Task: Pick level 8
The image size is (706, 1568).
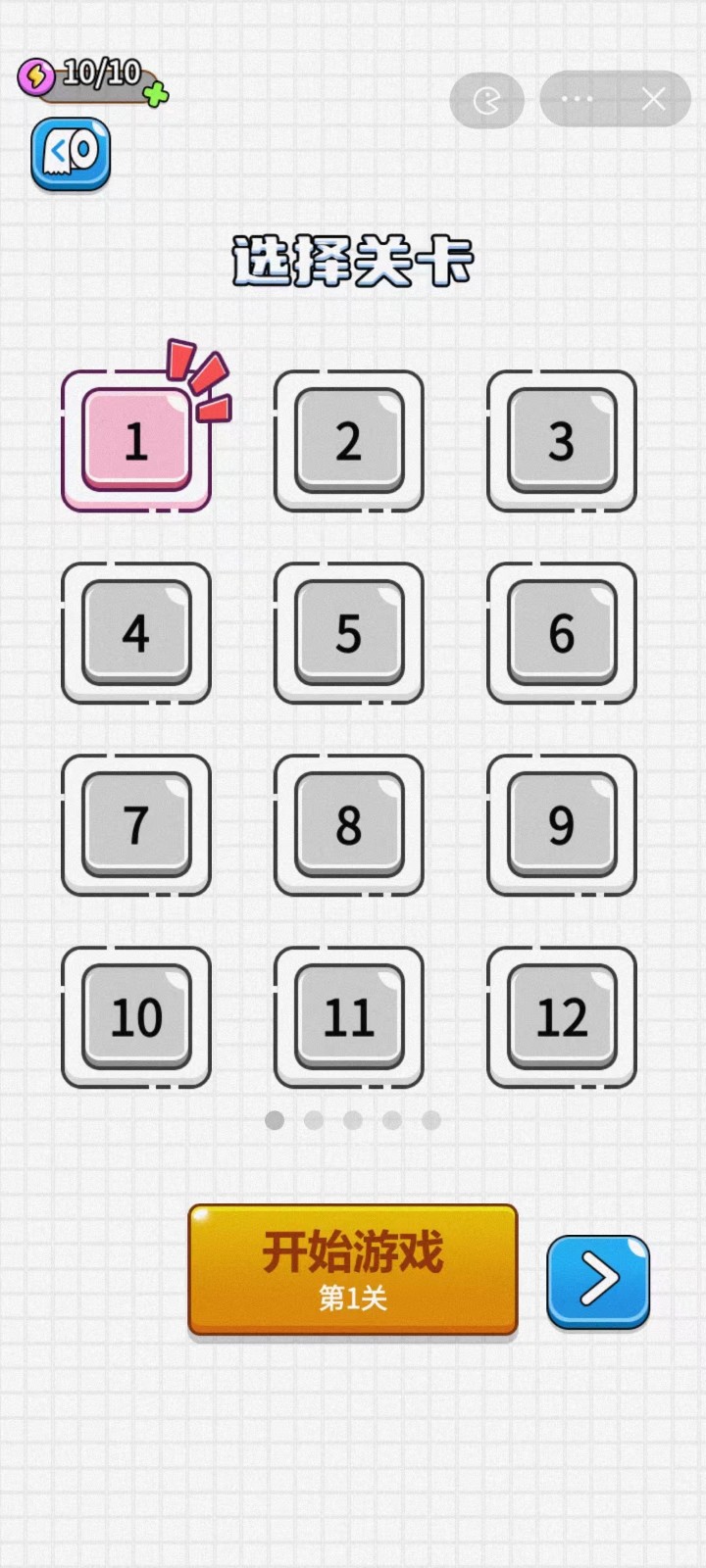Action: (x=349, y=824)
